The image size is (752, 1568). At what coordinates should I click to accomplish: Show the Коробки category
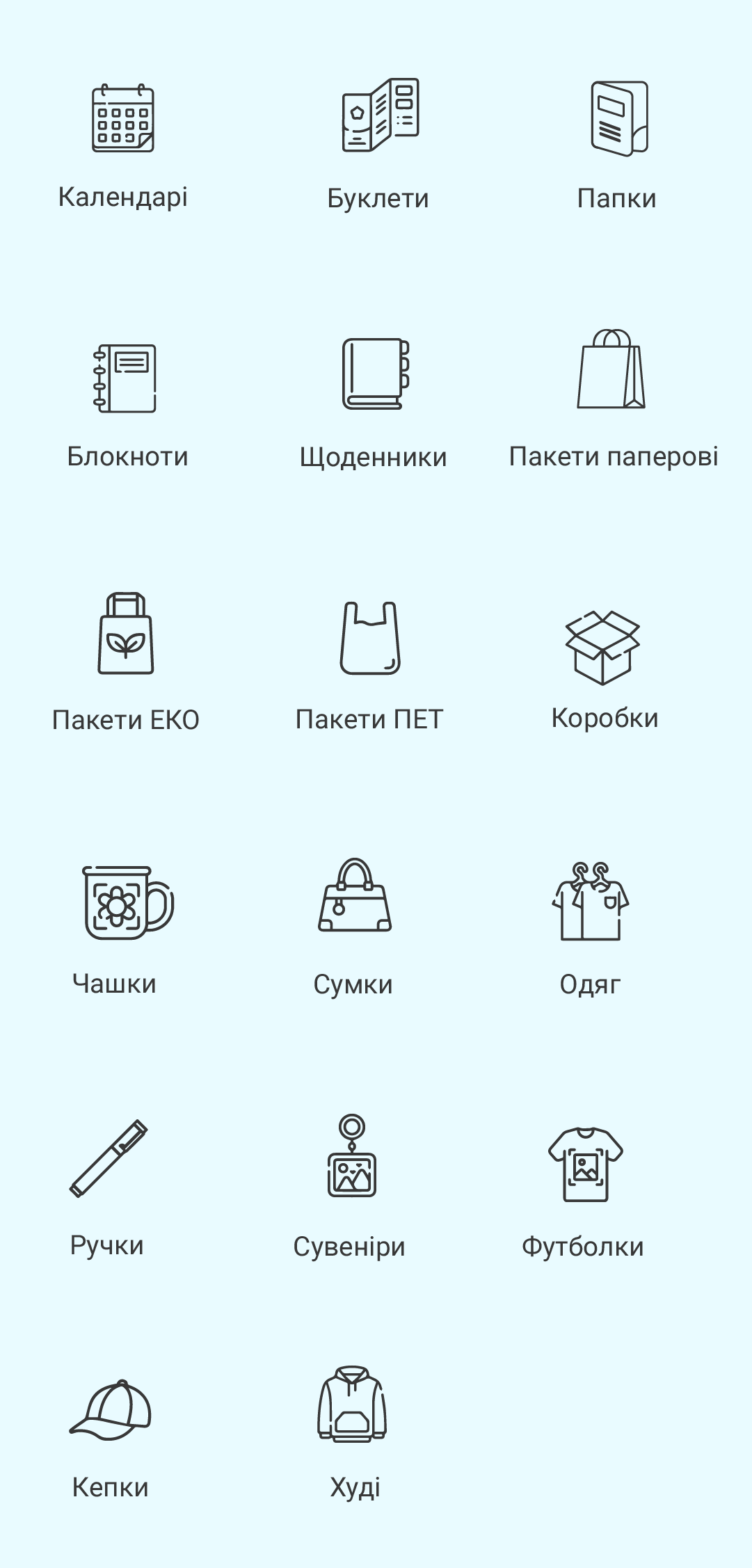[602, 648]
